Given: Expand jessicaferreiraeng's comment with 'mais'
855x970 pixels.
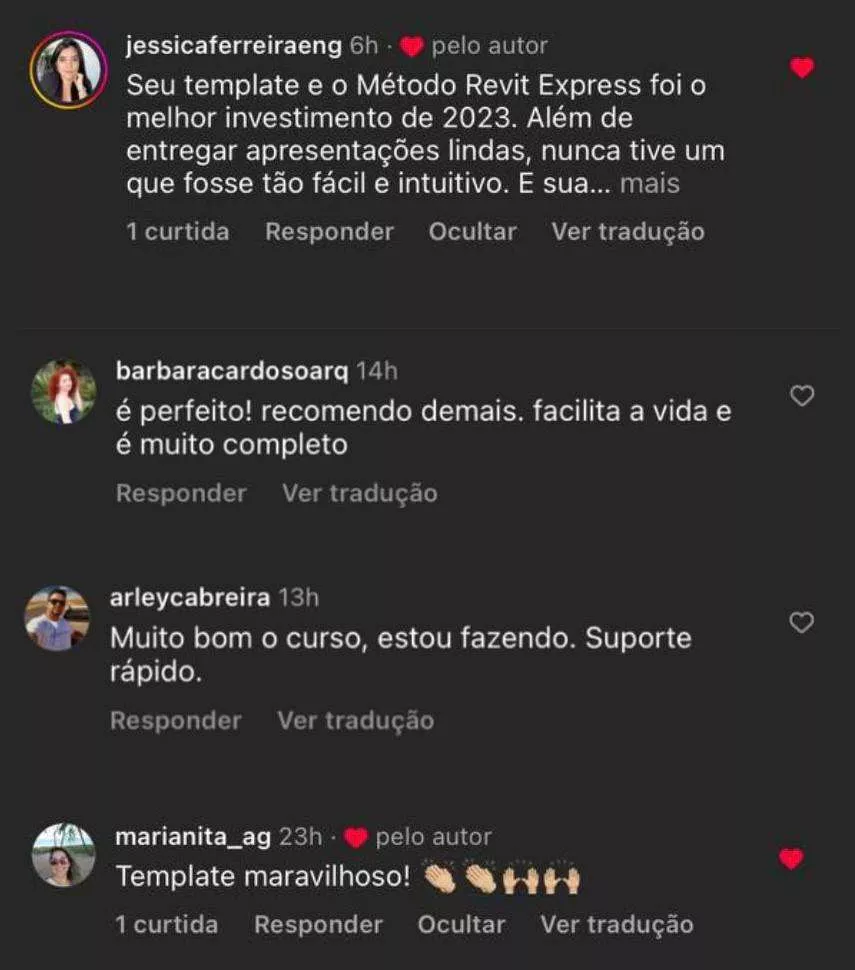Looking at the screenshot, I should point(649,184).
